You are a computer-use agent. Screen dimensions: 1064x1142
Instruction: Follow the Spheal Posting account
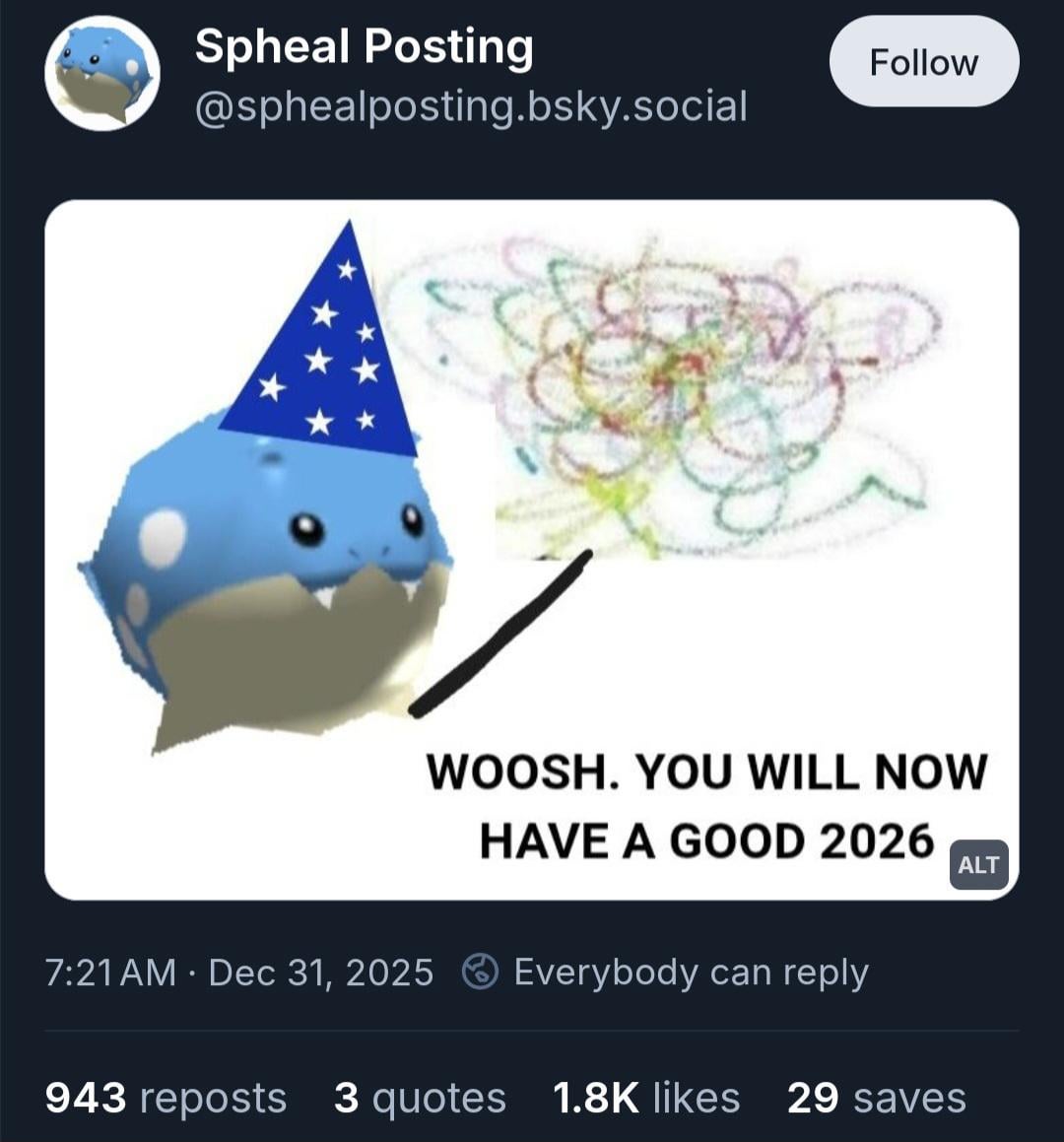[923, 62]
